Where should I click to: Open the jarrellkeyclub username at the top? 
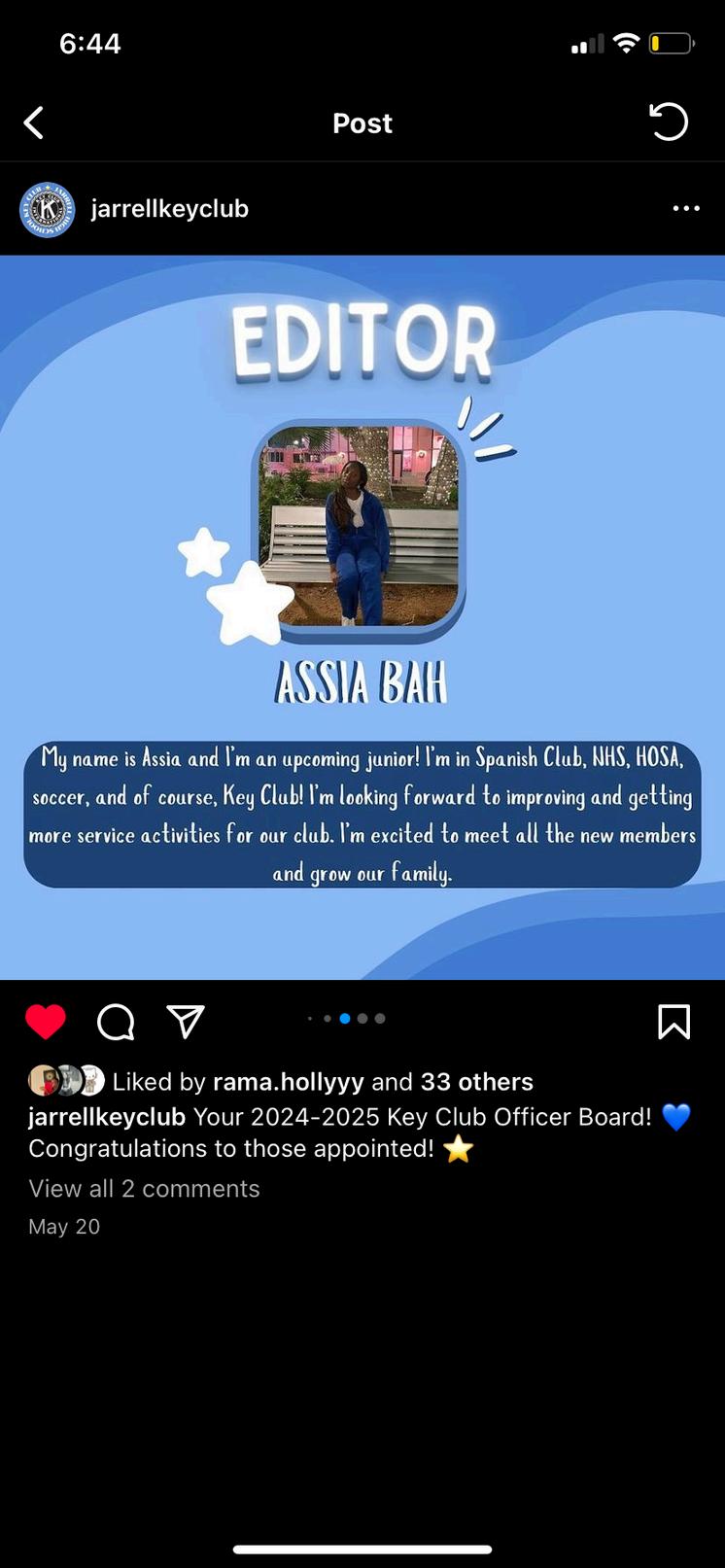click(x=169, y=209)
